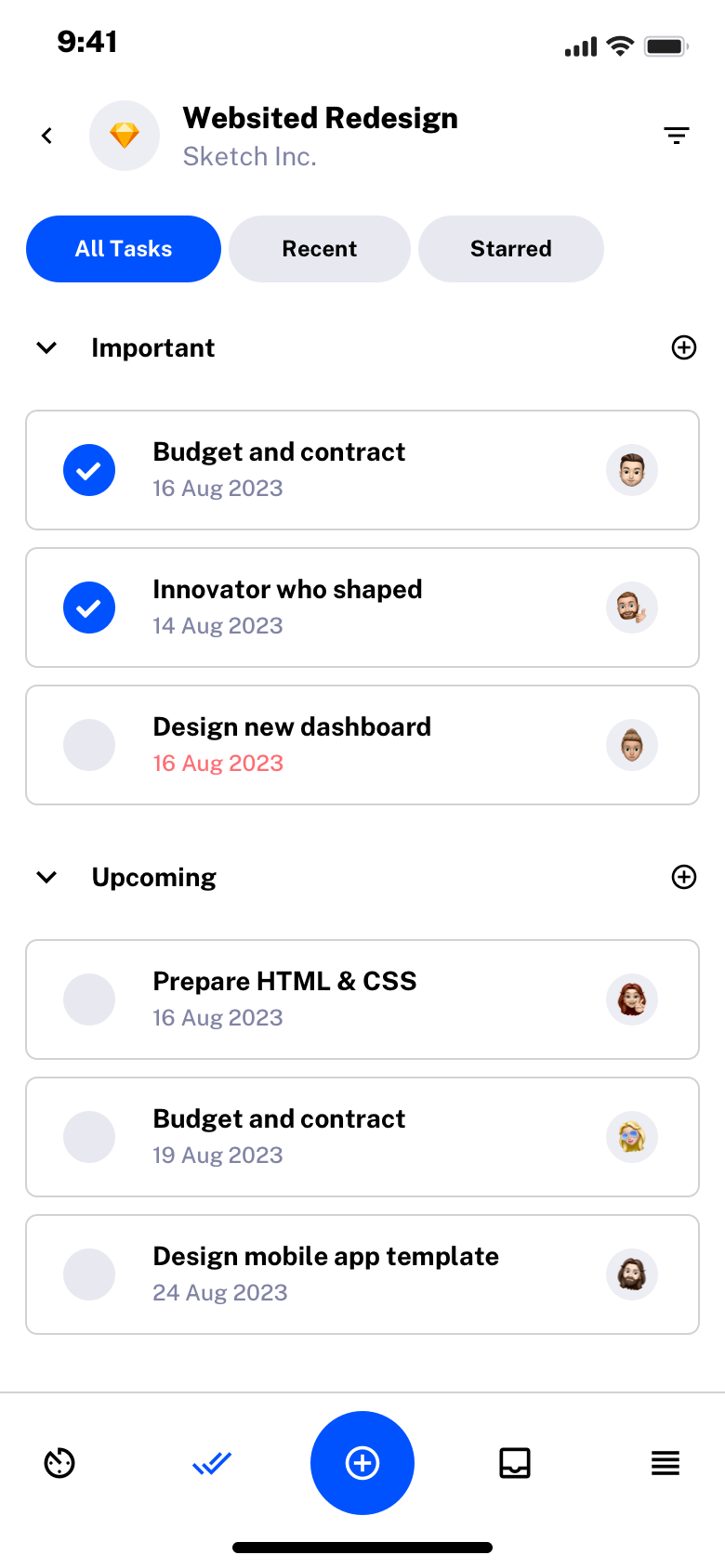Switch to the Starred tab
The height and width of the screenshot is (1568, 725).
pos(511,249)
